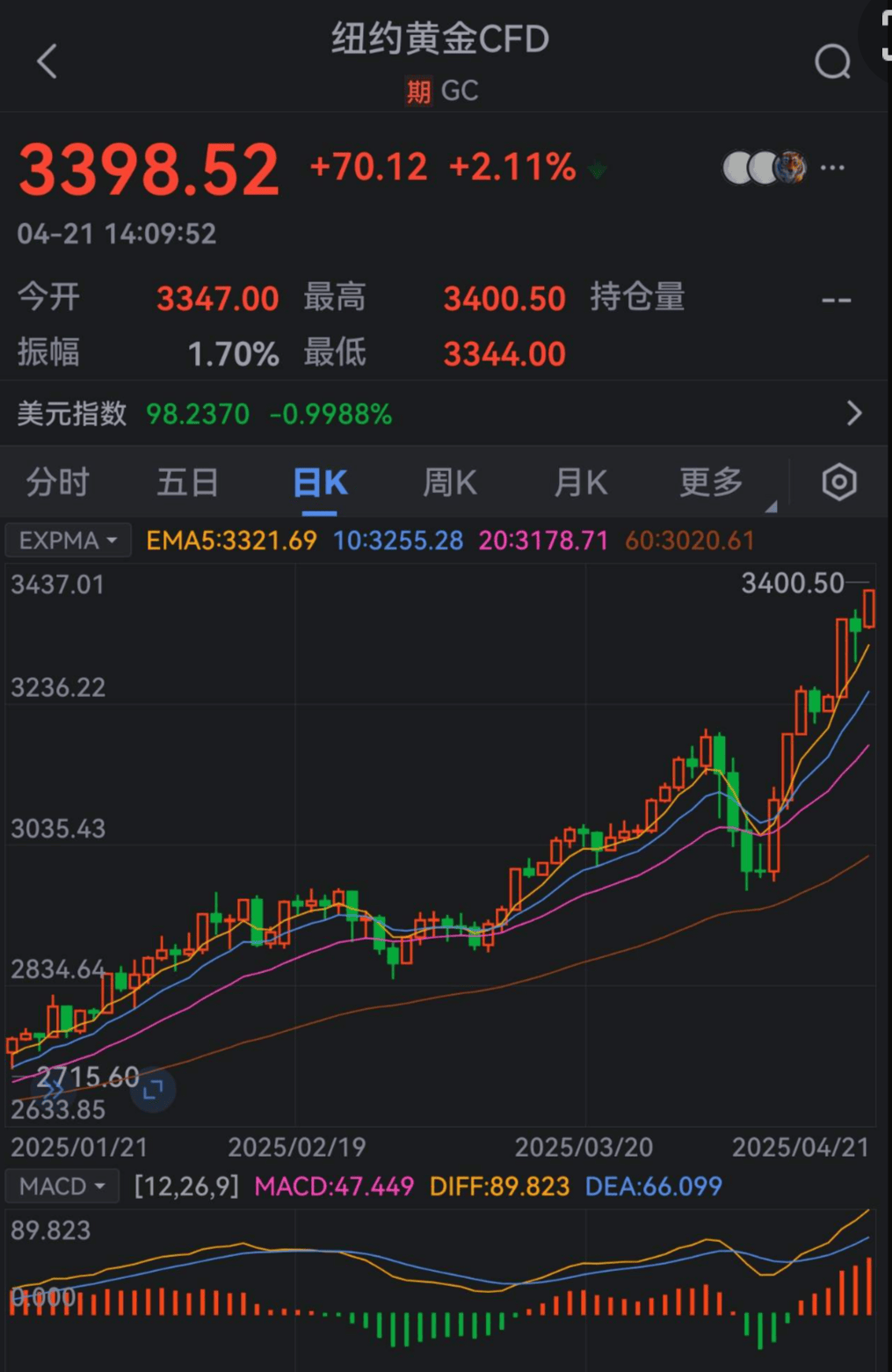Open chart settings hexagon icon
The height and width of the screenshot is (1372, 892).
pos(838,482)
